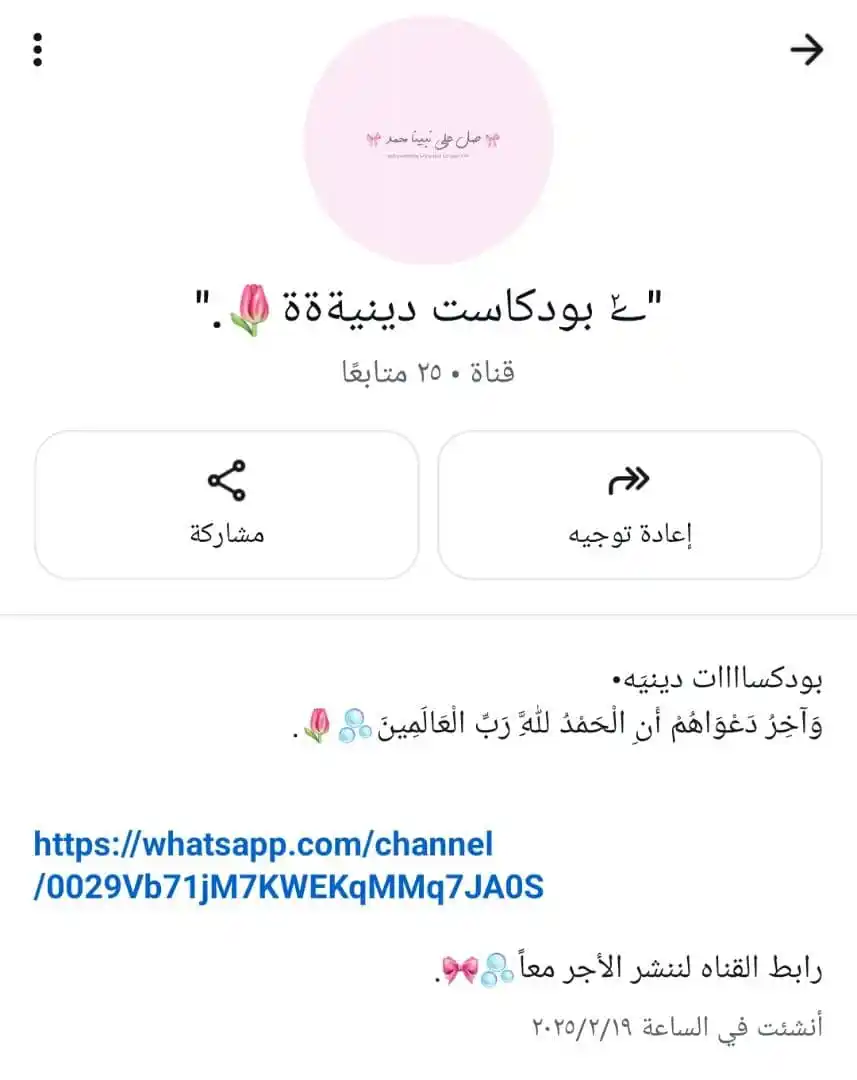Go back using the arrow icon
Screen dimensions: 857x1080
click(x=806, y=50)
